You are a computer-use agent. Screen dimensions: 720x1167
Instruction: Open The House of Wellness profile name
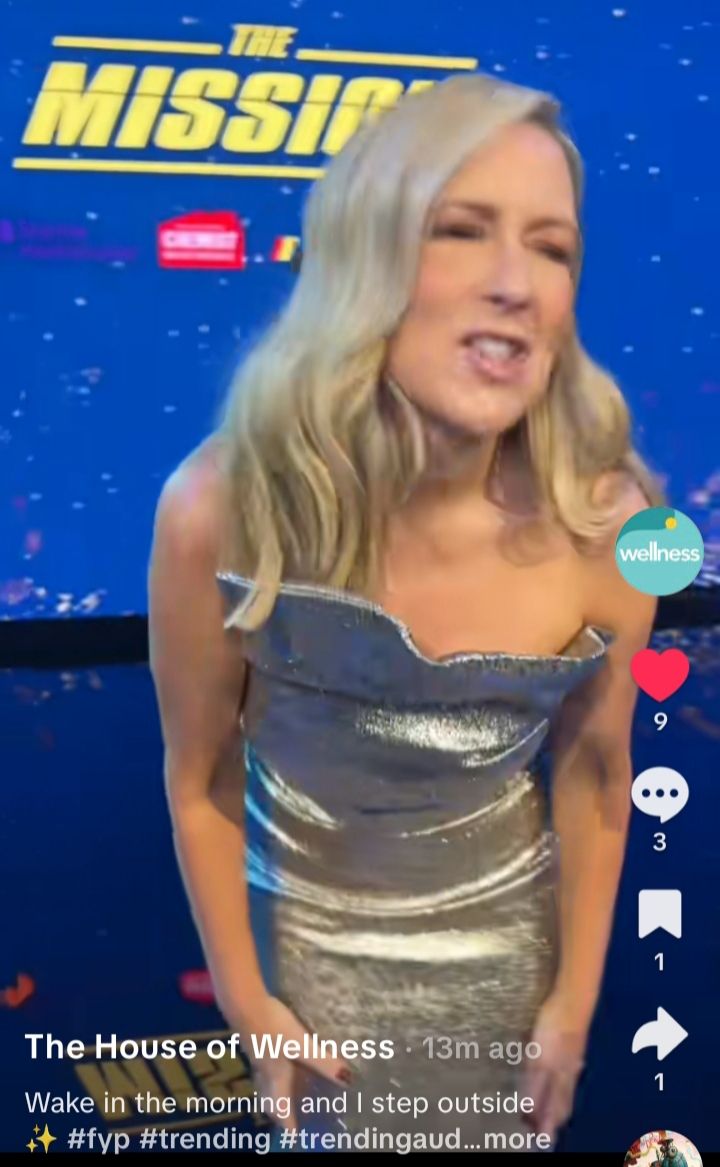coord(209,1047)
